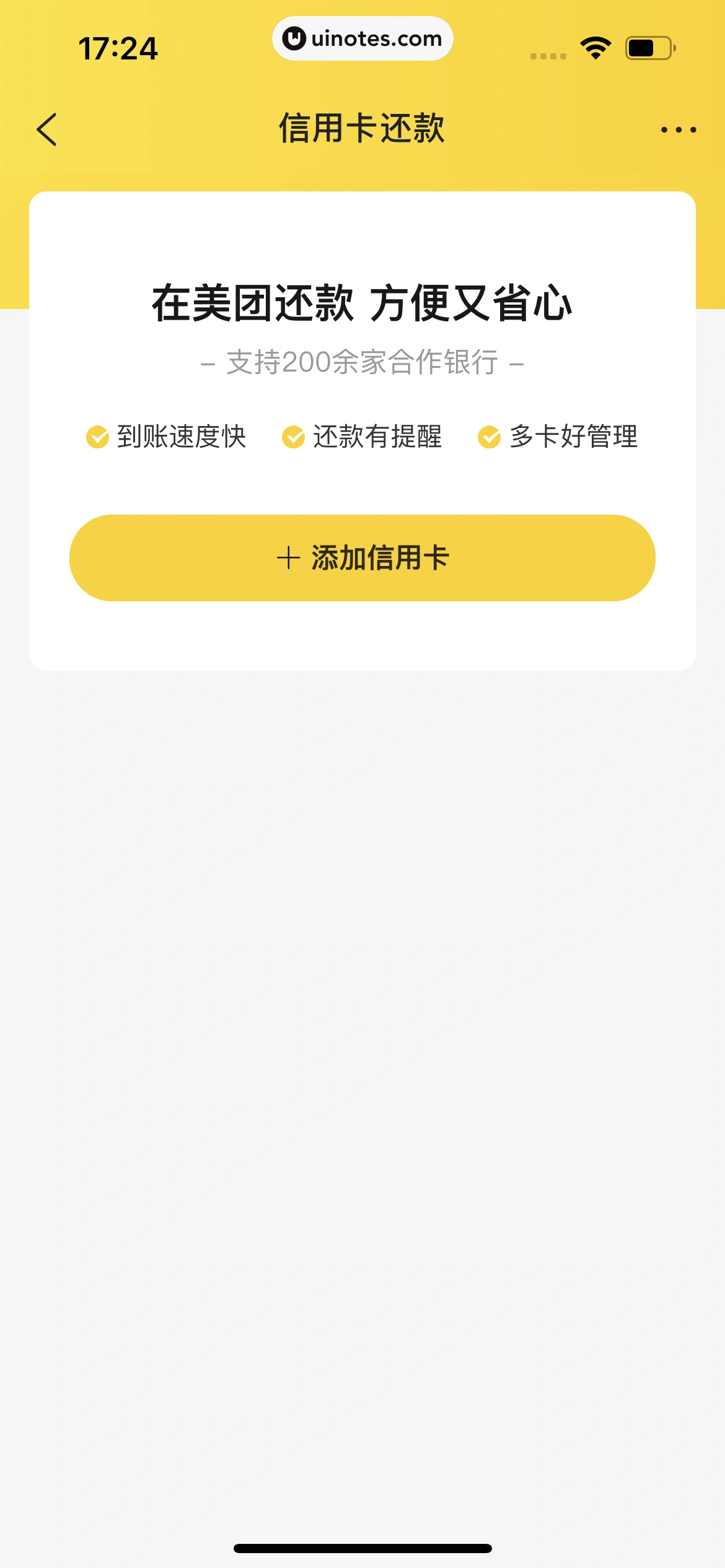The image size is (725, 1568).
Task: Tap the cellular signal dots in the status bar
Action: (548, 54)
